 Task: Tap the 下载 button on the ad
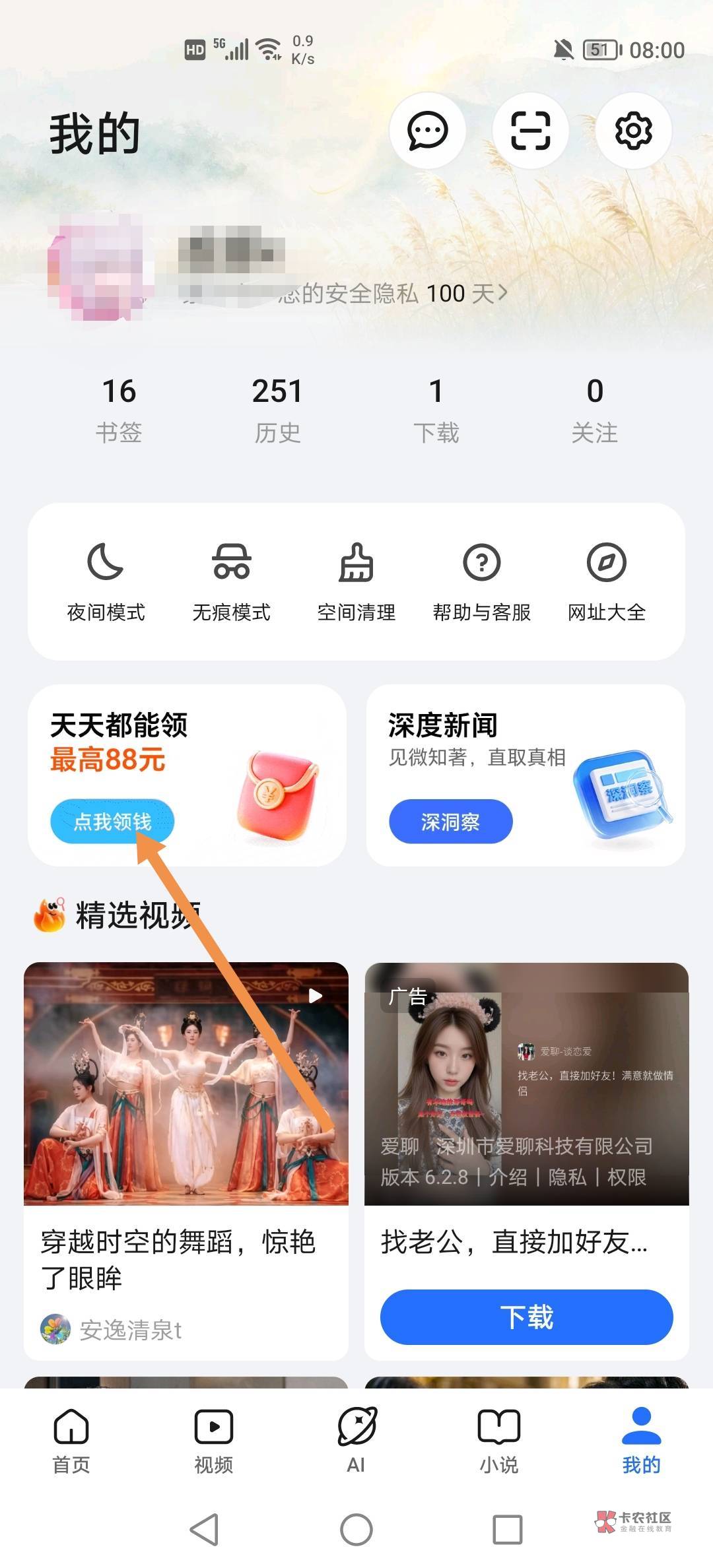[x=526, y=1317]
